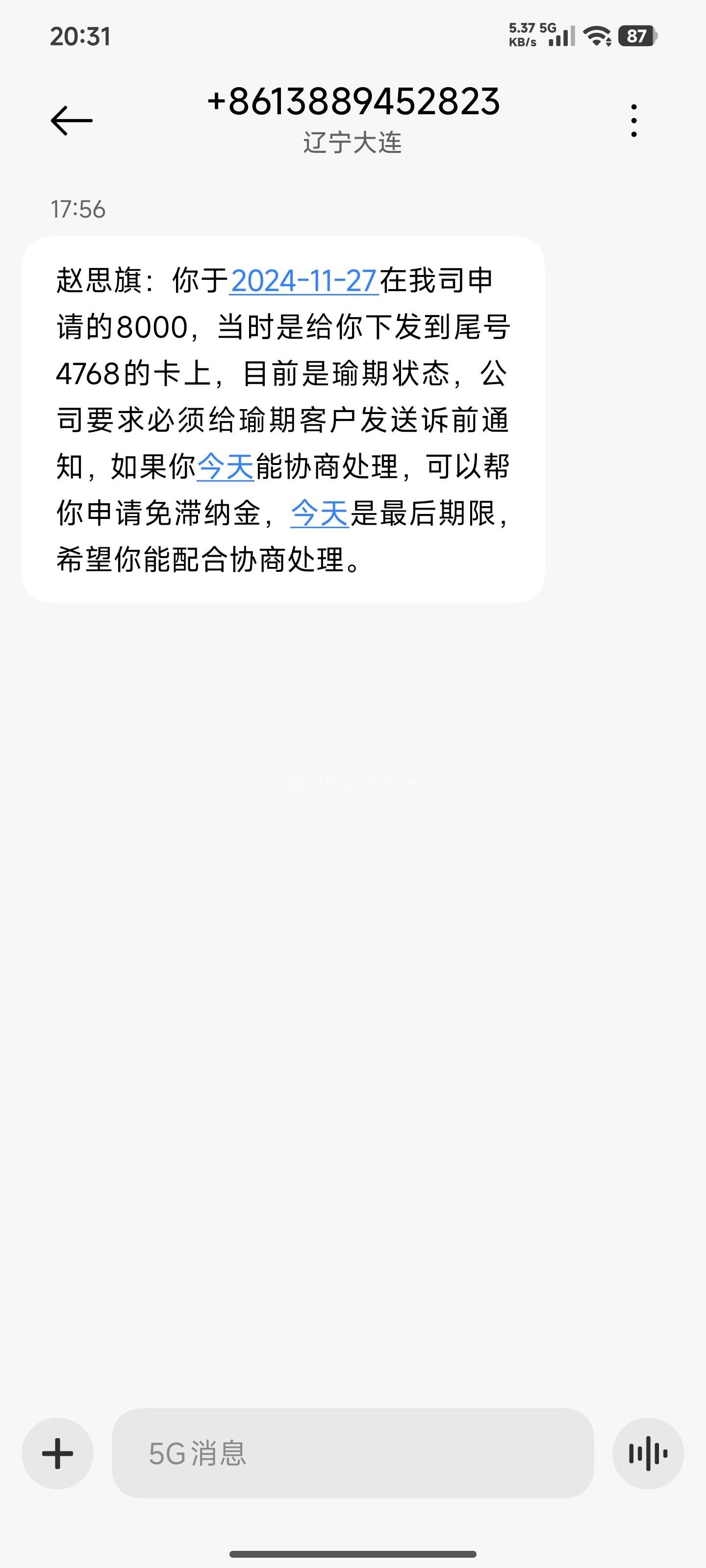Open the plus attachment button
The width and height of the screenshot is (706, 1568).
click(x=58, y=1453)
